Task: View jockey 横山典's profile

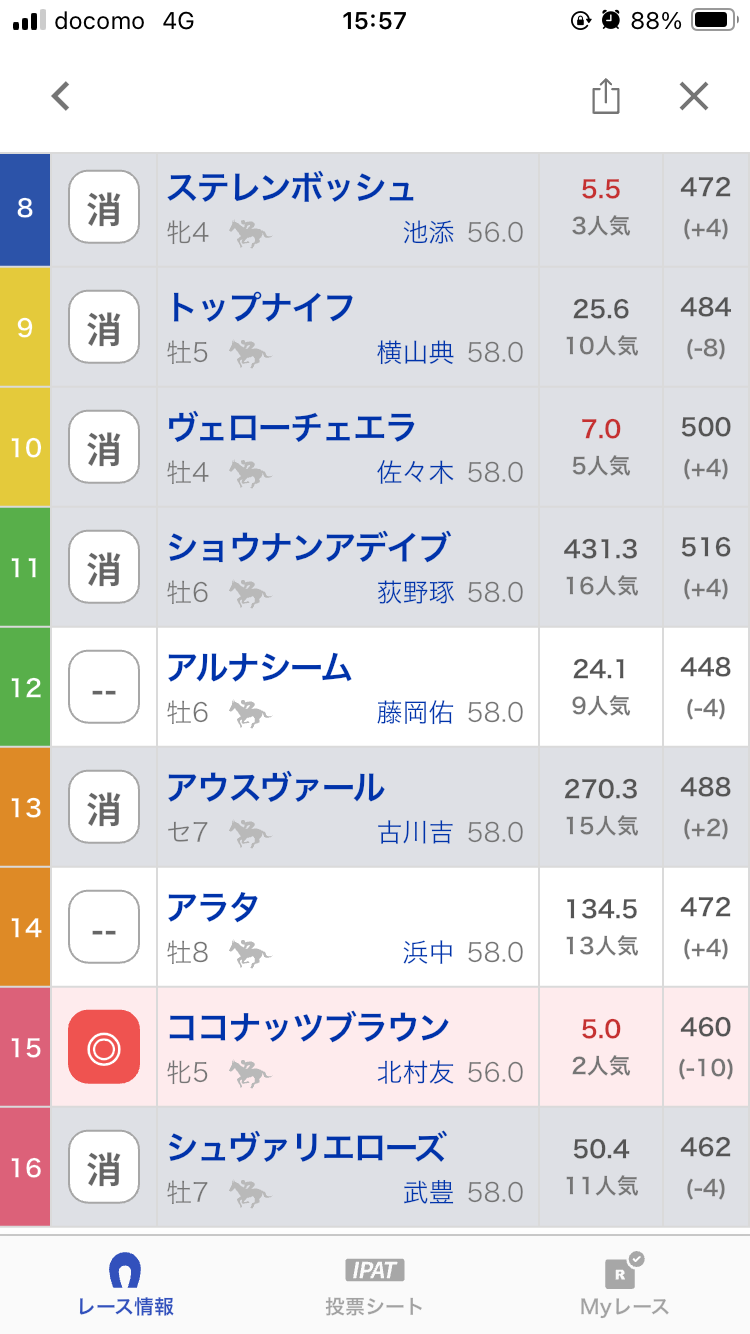Action: (416, 353)
